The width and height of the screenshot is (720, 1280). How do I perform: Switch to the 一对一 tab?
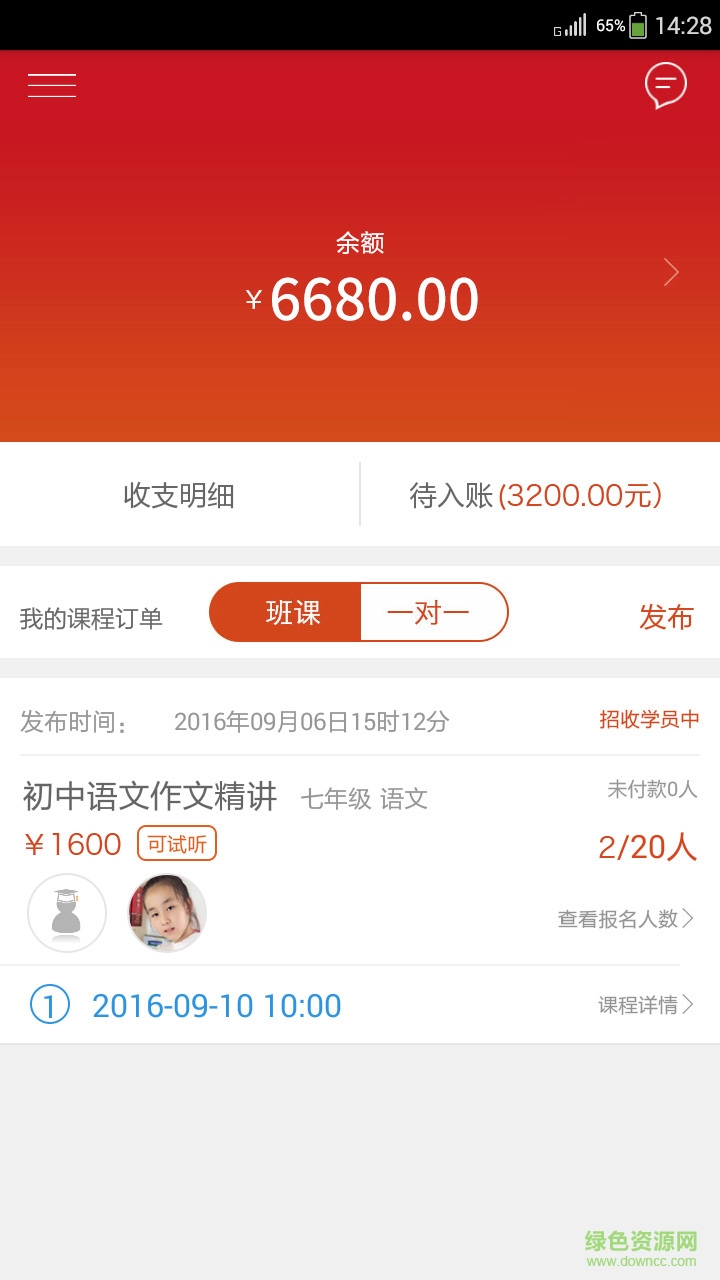pos(430,612)
